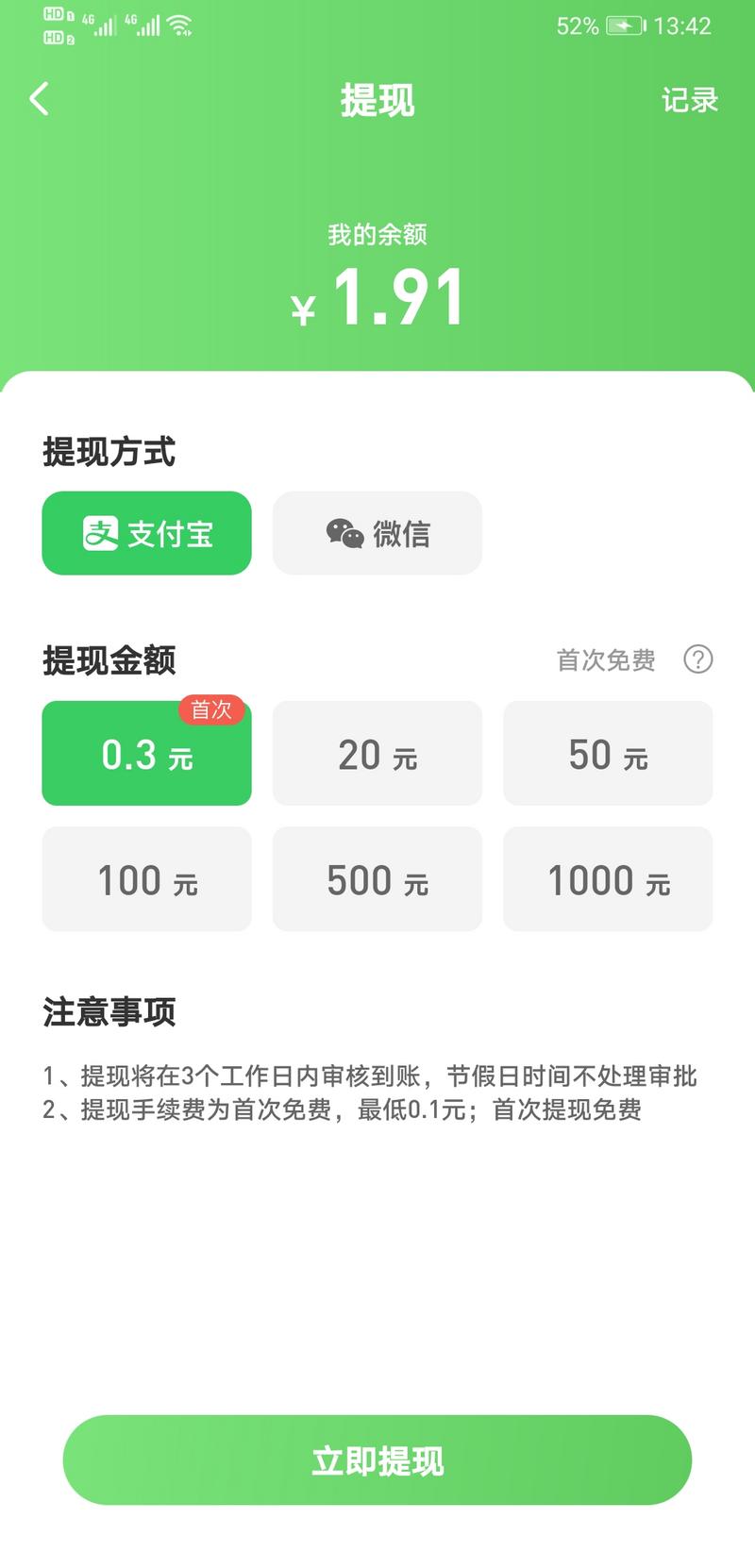Open the help question mark beside 首次免费
This screenshot has width=755, height=1568.
point(698,660)
